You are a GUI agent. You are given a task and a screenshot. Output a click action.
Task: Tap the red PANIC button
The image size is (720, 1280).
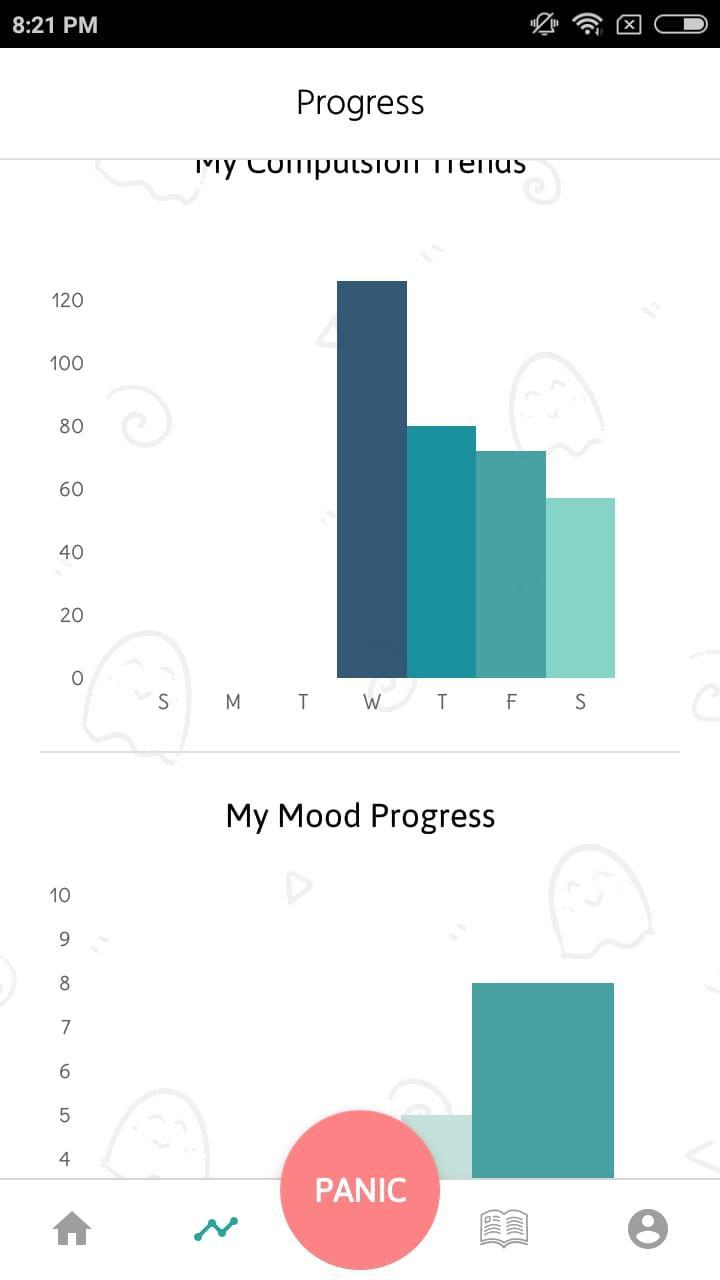pos(360,1190)
